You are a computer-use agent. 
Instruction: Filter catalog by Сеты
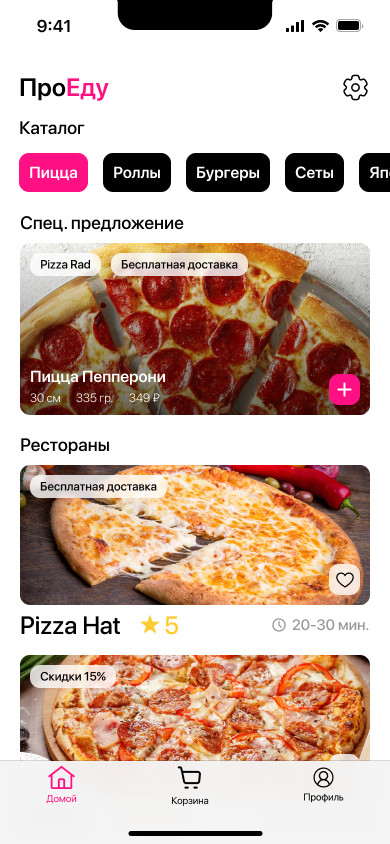pyautogui.click(x=314, y=173)
